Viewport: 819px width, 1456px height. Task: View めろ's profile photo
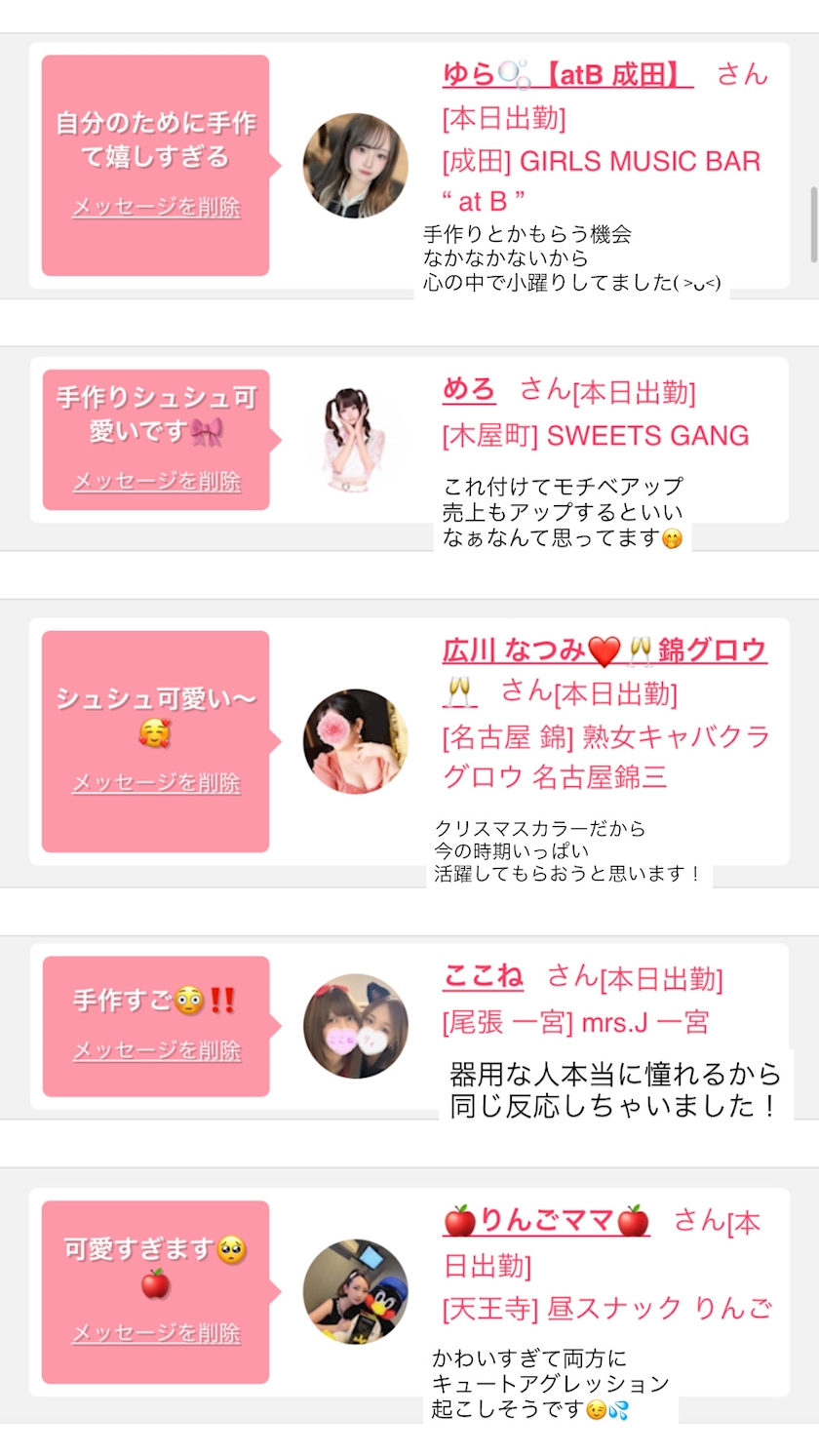[x=355, y=440]
